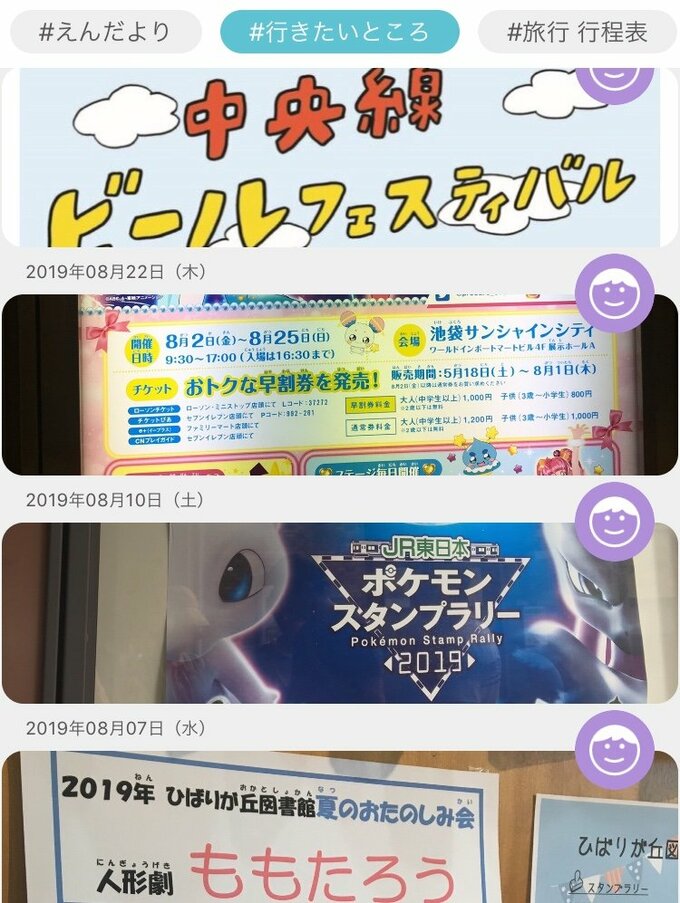Select the #えんだより hashtag chip
Screen dimensions: 680x903
105,32
